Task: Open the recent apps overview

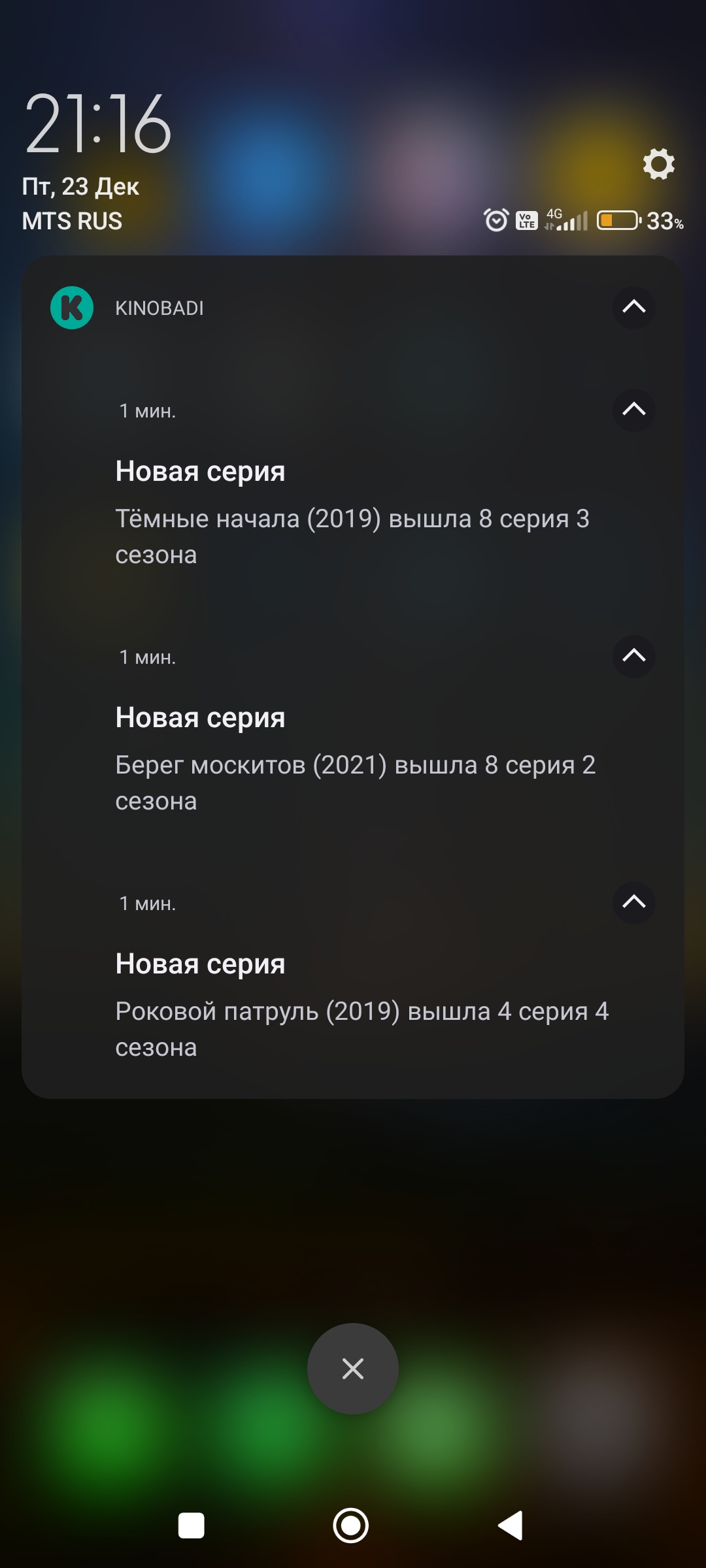Action: [x=192, y=1526]
